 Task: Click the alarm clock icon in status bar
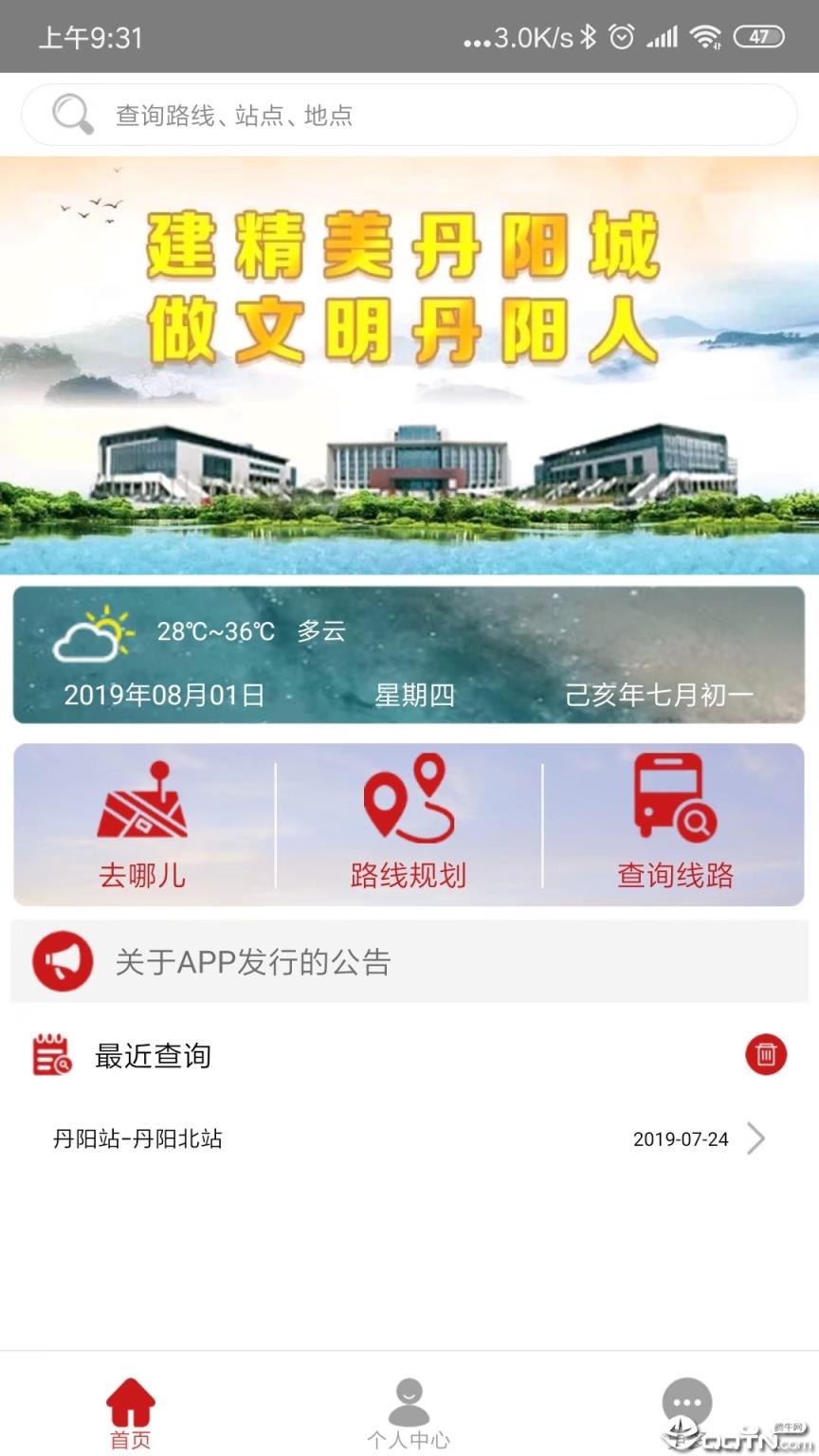point(620,36)
